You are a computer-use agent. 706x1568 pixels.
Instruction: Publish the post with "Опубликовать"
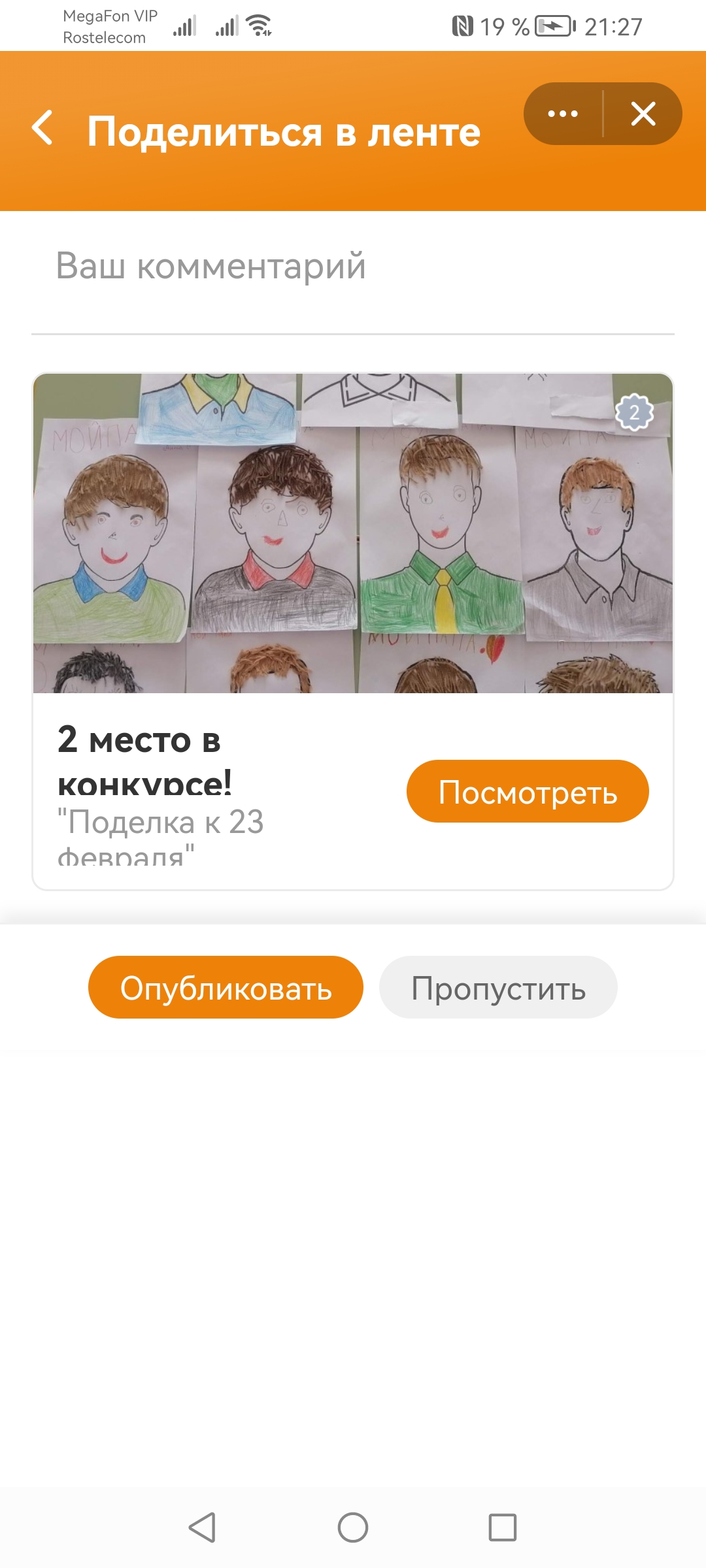click(x=226, y=987)
